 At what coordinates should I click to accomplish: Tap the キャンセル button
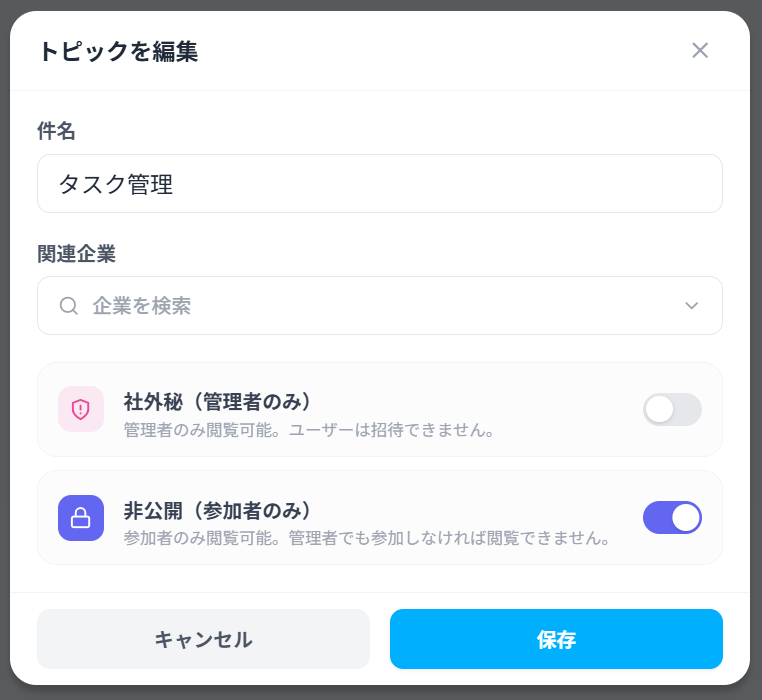(x=203, y=639)
